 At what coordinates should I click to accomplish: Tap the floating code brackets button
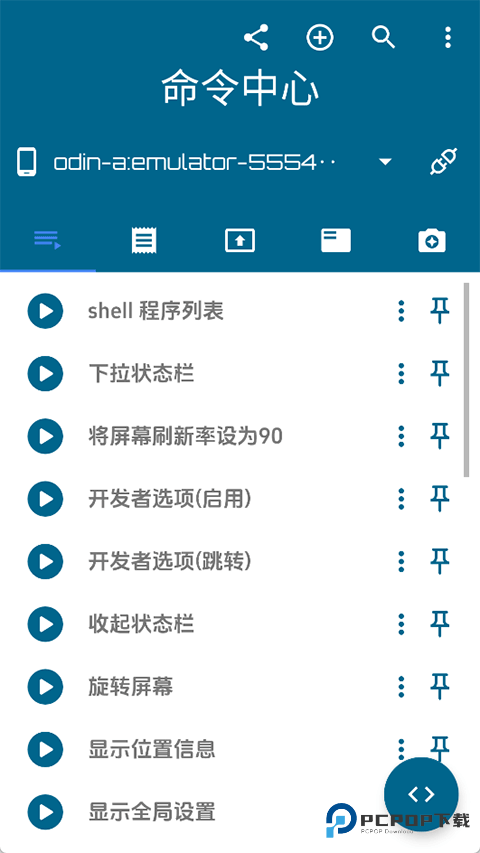click(x=421, y=794)
